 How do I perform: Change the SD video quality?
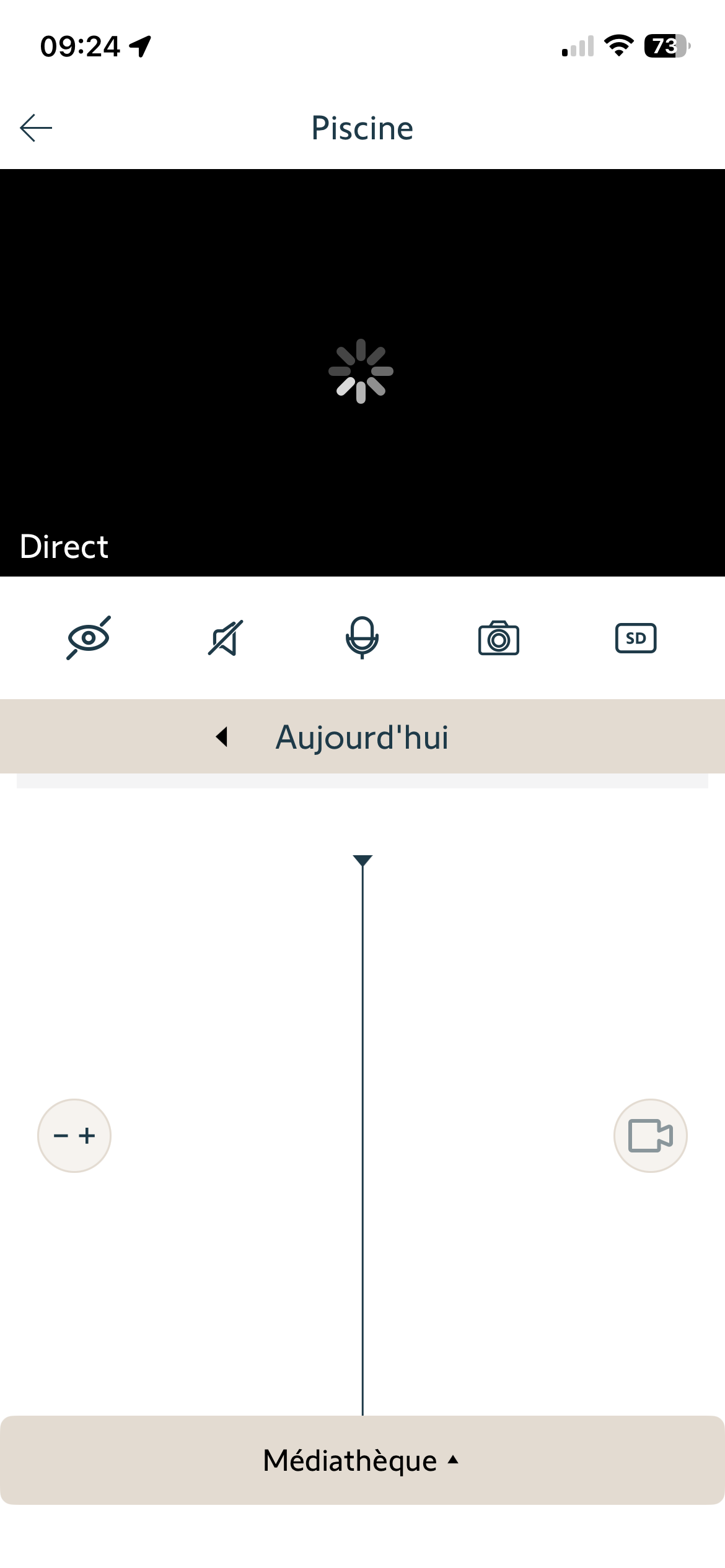coord(636,638)
